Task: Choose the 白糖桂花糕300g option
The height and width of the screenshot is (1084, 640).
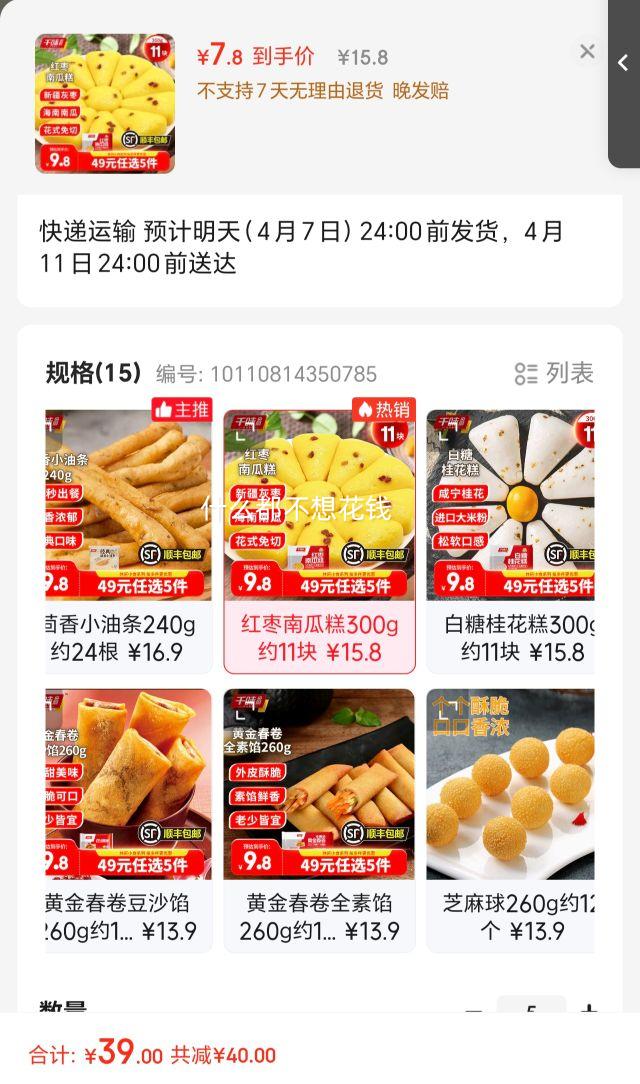Action: [510, 540]
